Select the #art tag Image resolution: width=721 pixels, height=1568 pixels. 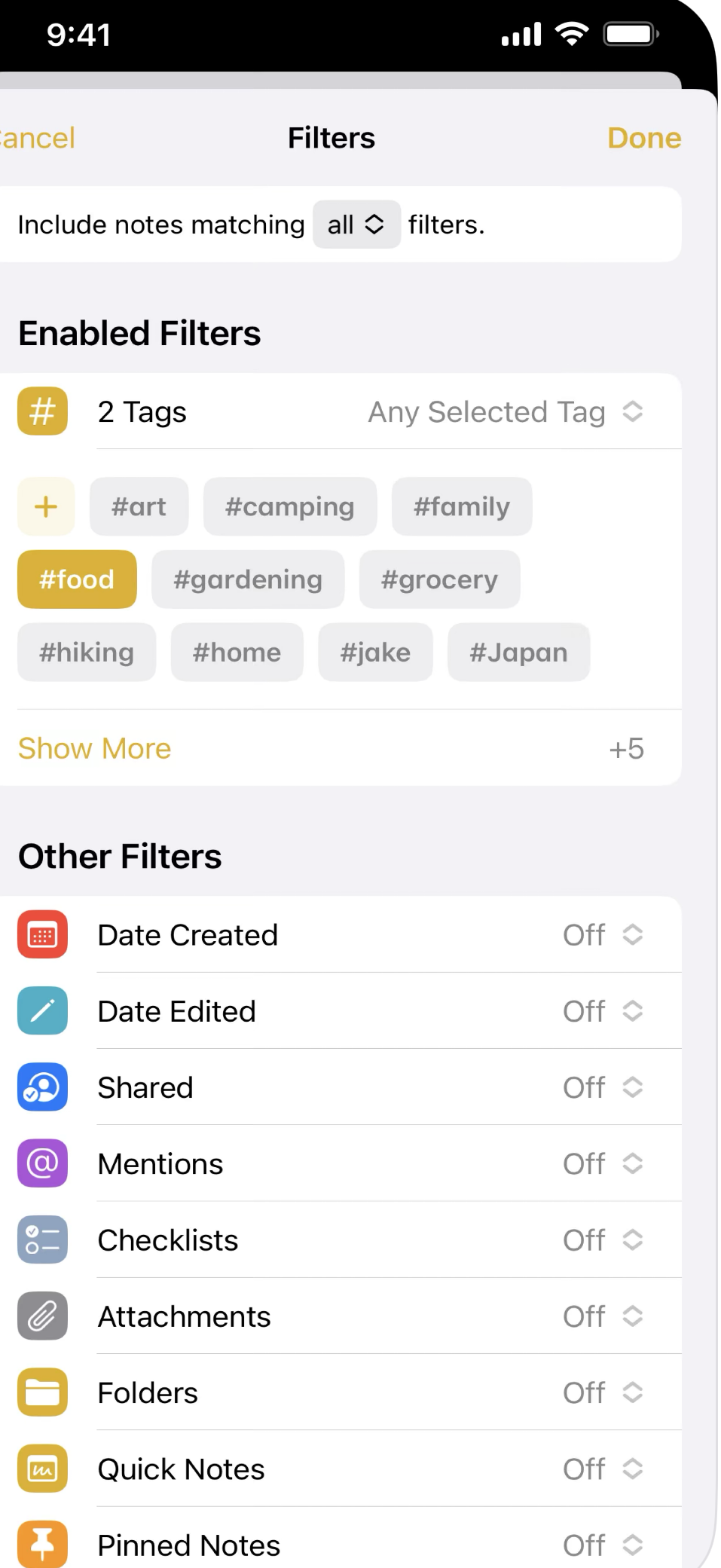coord(139,506)
